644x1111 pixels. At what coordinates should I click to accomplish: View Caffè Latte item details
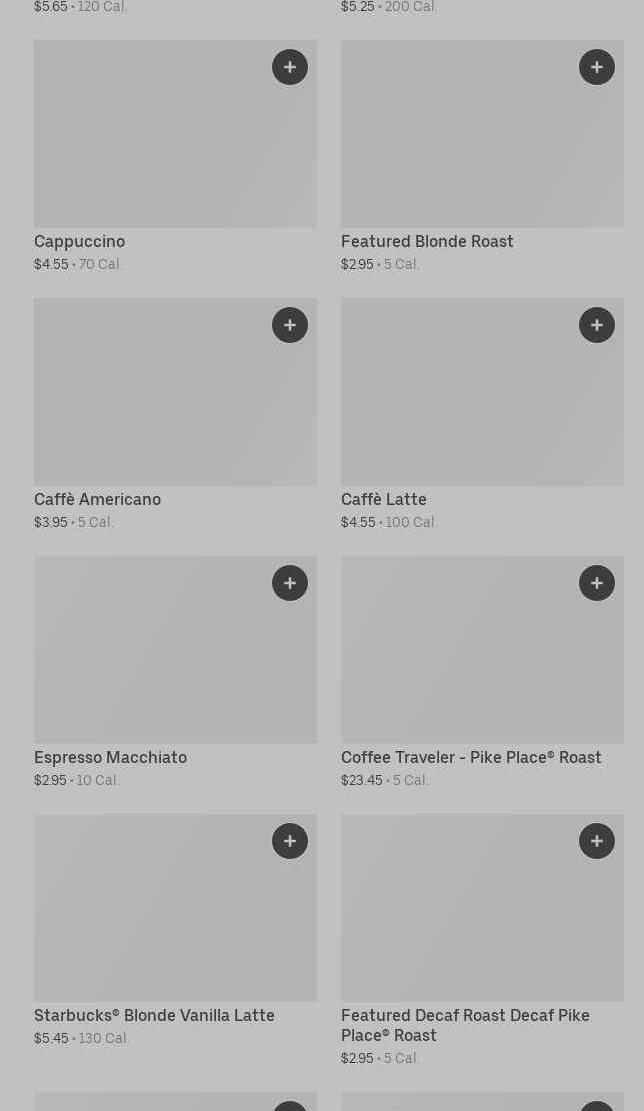pyautogui.click(x=460, y=405)
